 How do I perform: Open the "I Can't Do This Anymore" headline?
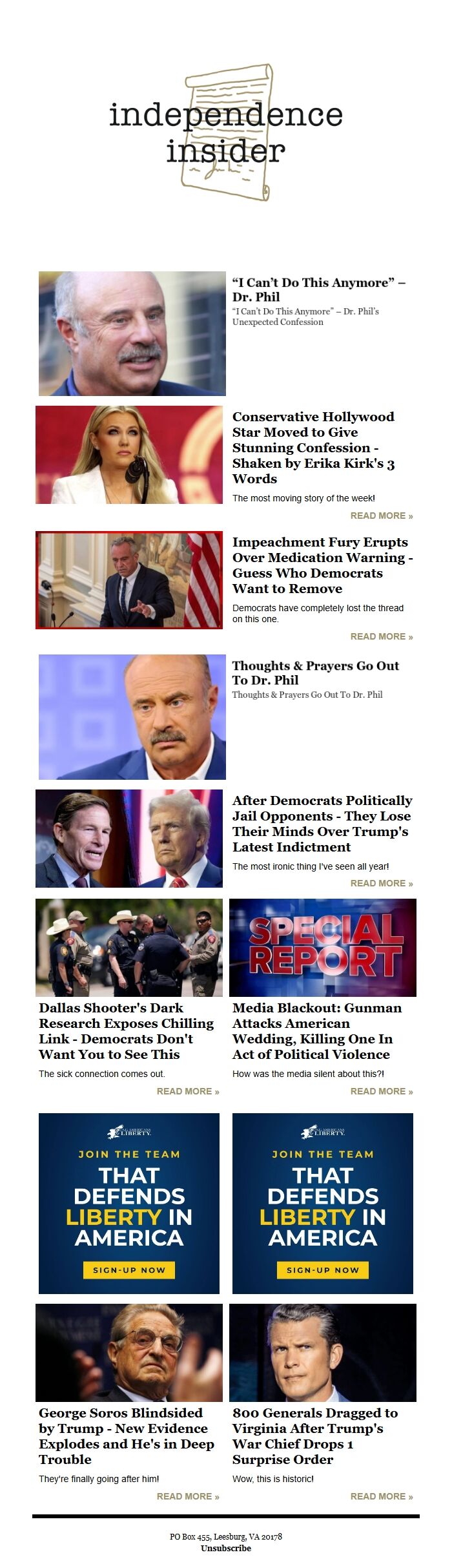pyautogui.click(x=318, y=289)
